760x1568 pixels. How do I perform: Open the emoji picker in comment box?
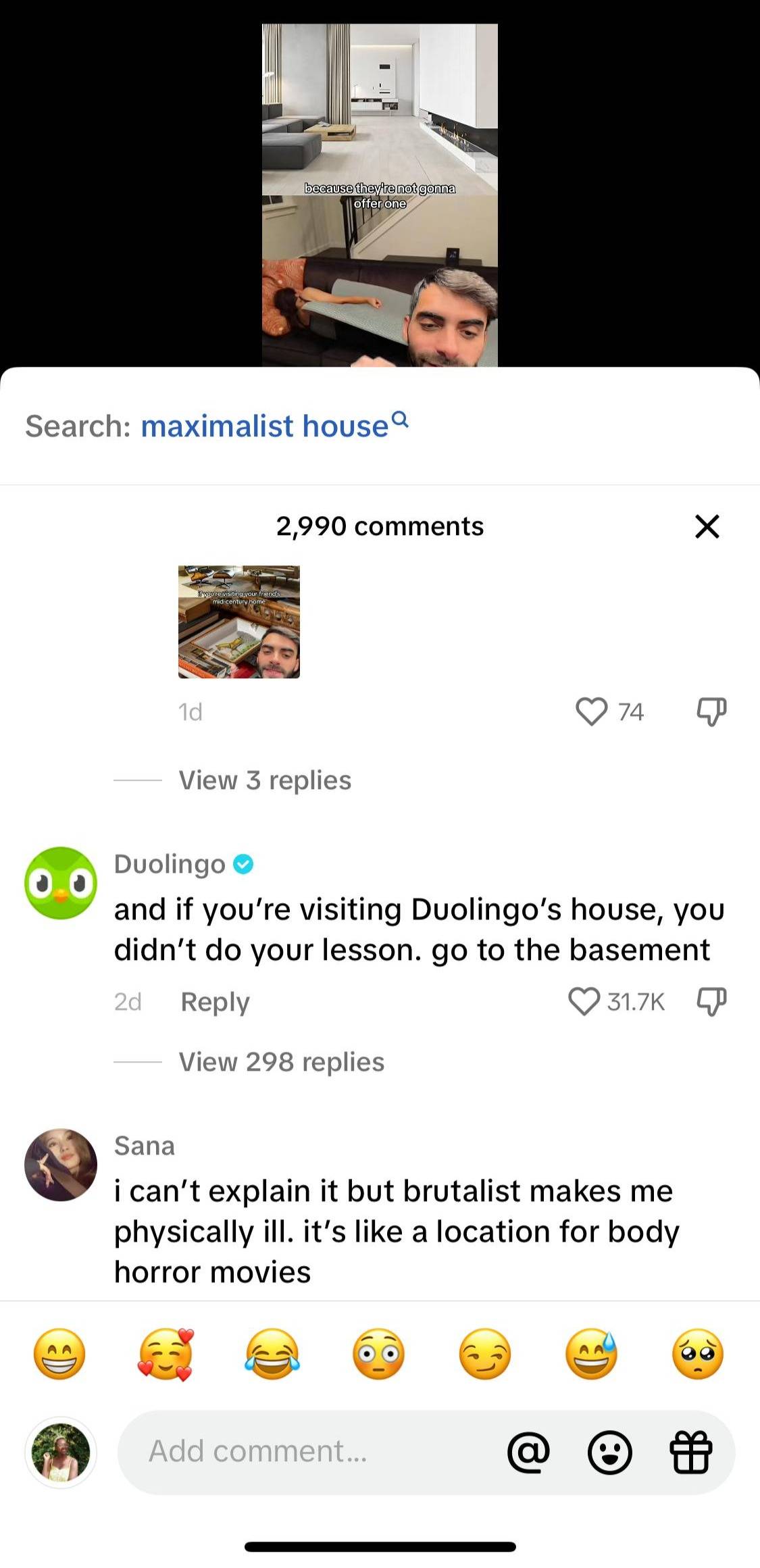[x=609, y=1452]
